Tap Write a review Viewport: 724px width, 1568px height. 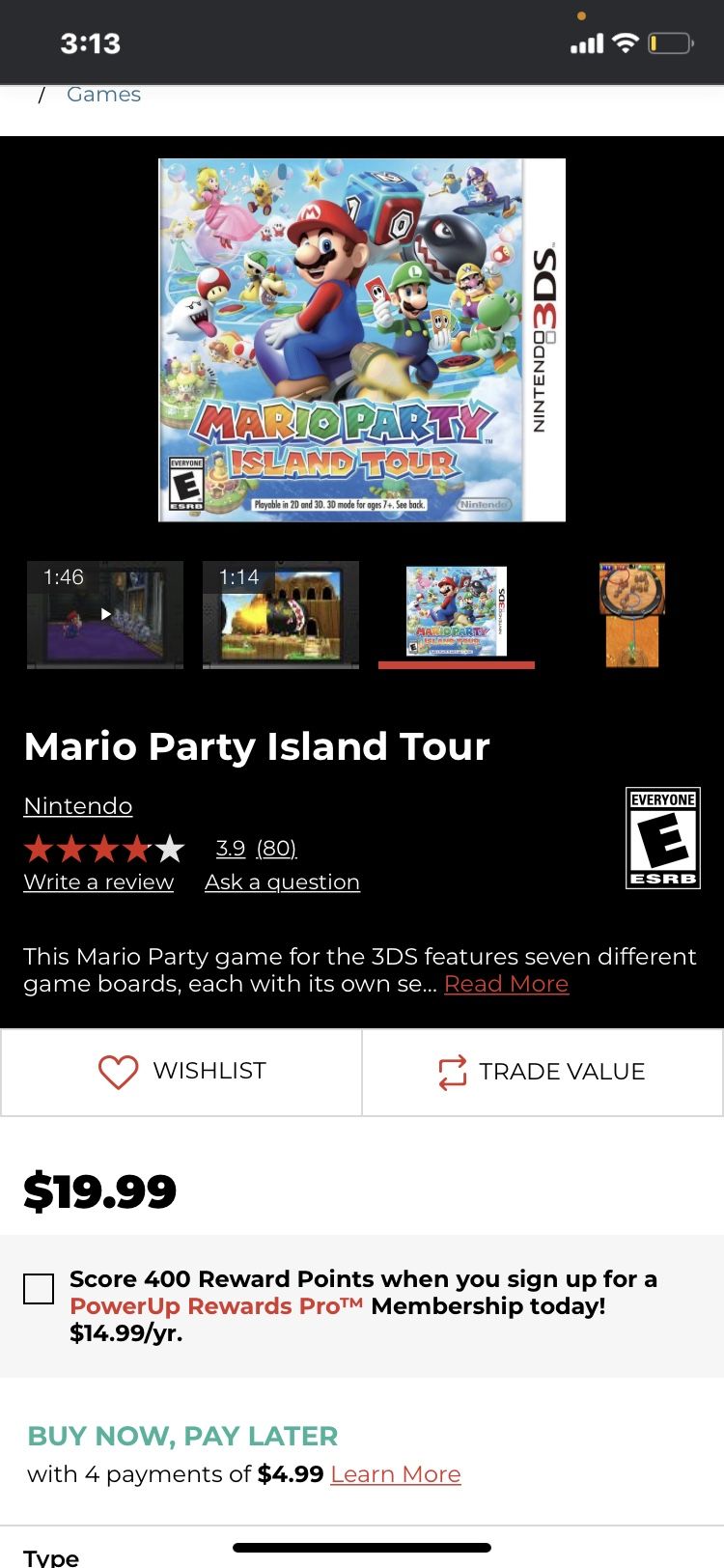click(x=98, y=882)
